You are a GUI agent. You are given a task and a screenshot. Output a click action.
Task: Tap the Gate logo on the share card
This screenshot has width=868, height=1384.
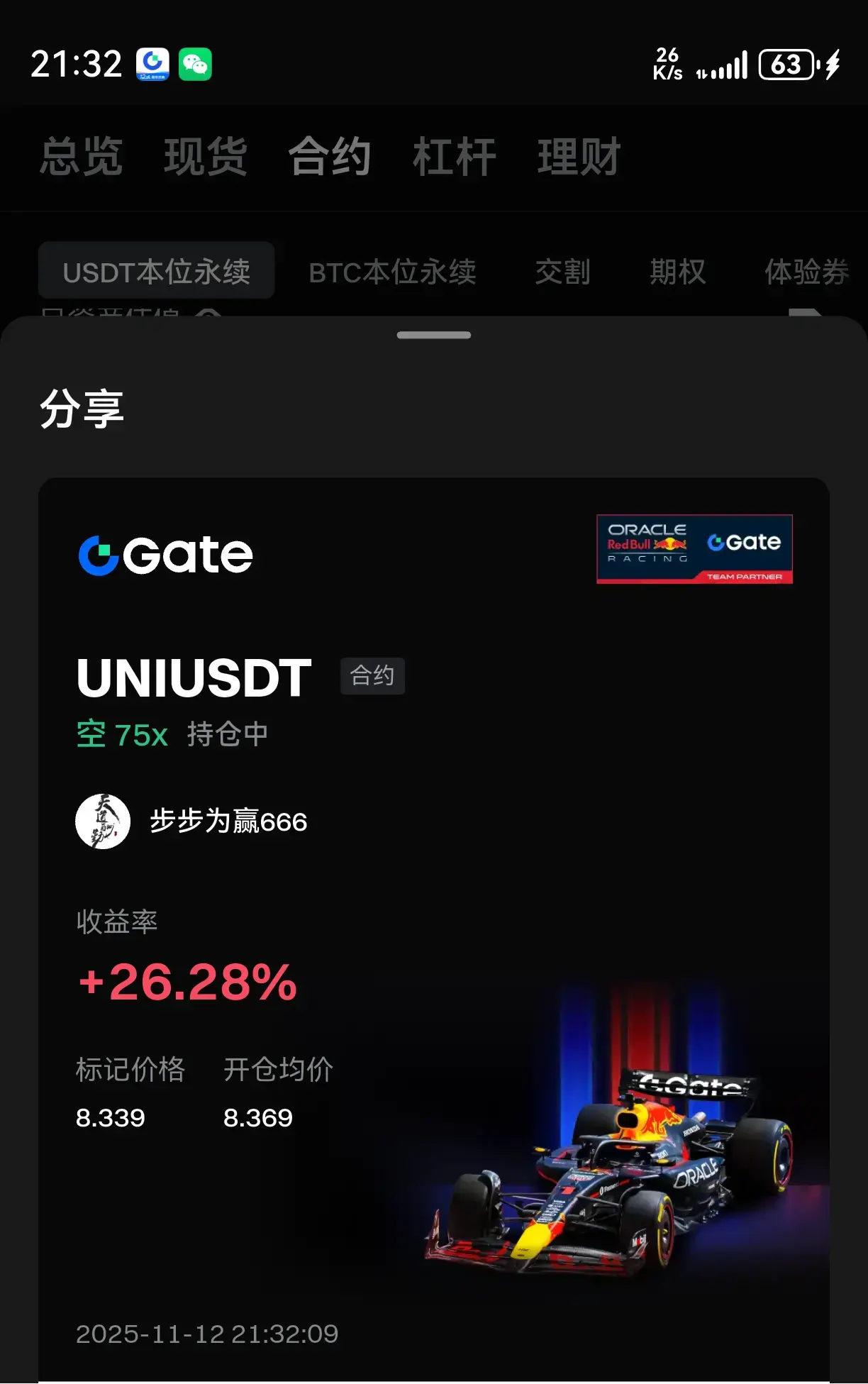167,555
